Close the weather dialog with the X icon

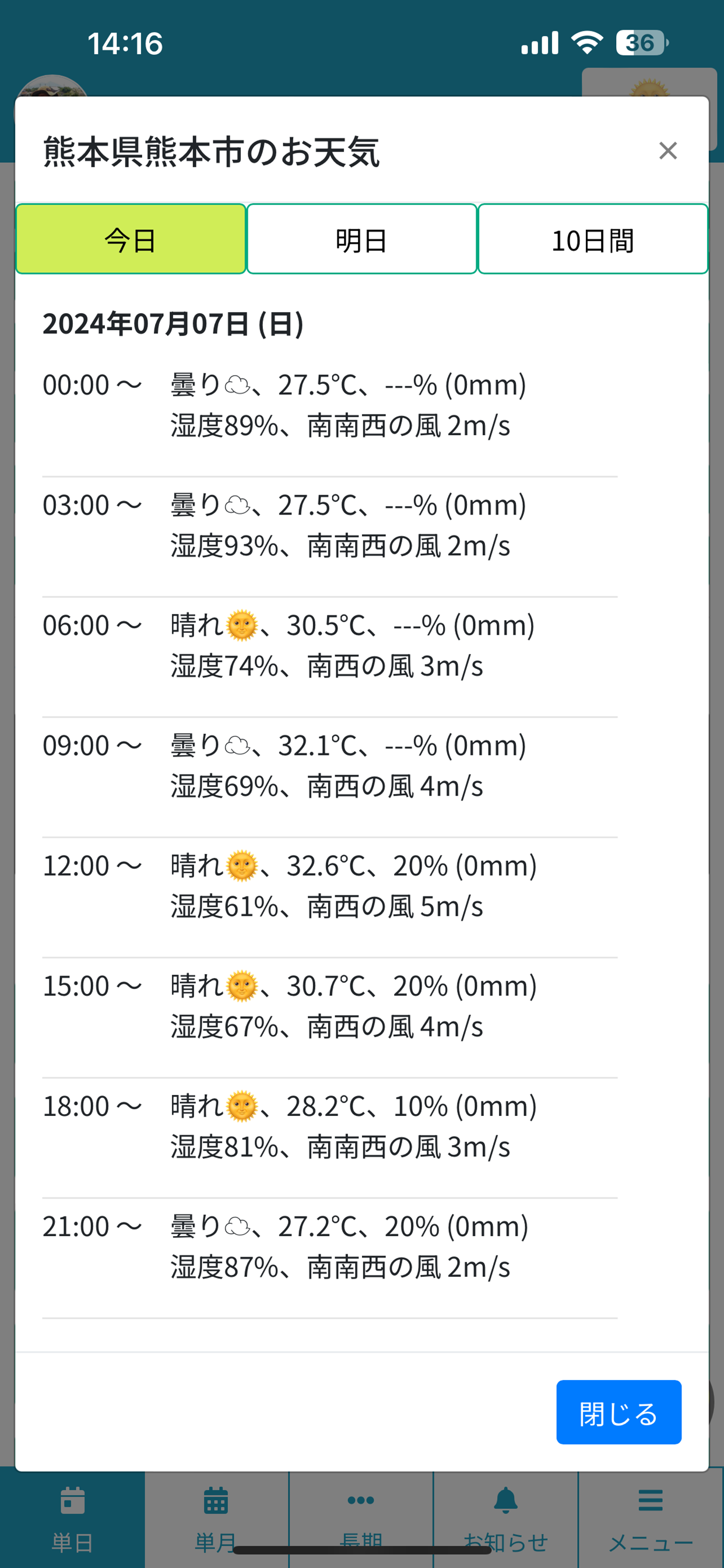pos(667,150)
